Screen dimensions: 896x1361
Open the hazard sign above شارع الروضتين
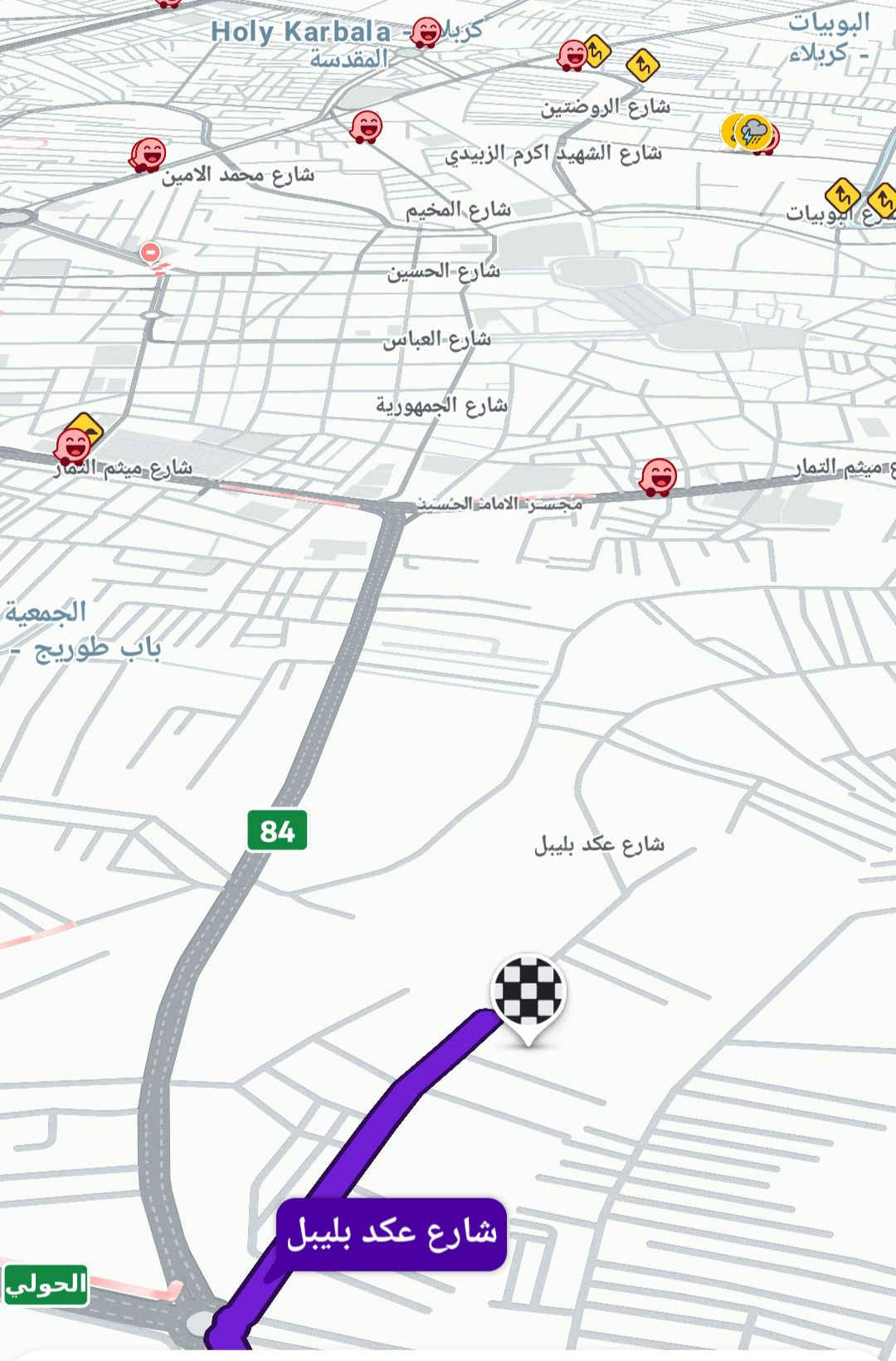tap(642, 65)
